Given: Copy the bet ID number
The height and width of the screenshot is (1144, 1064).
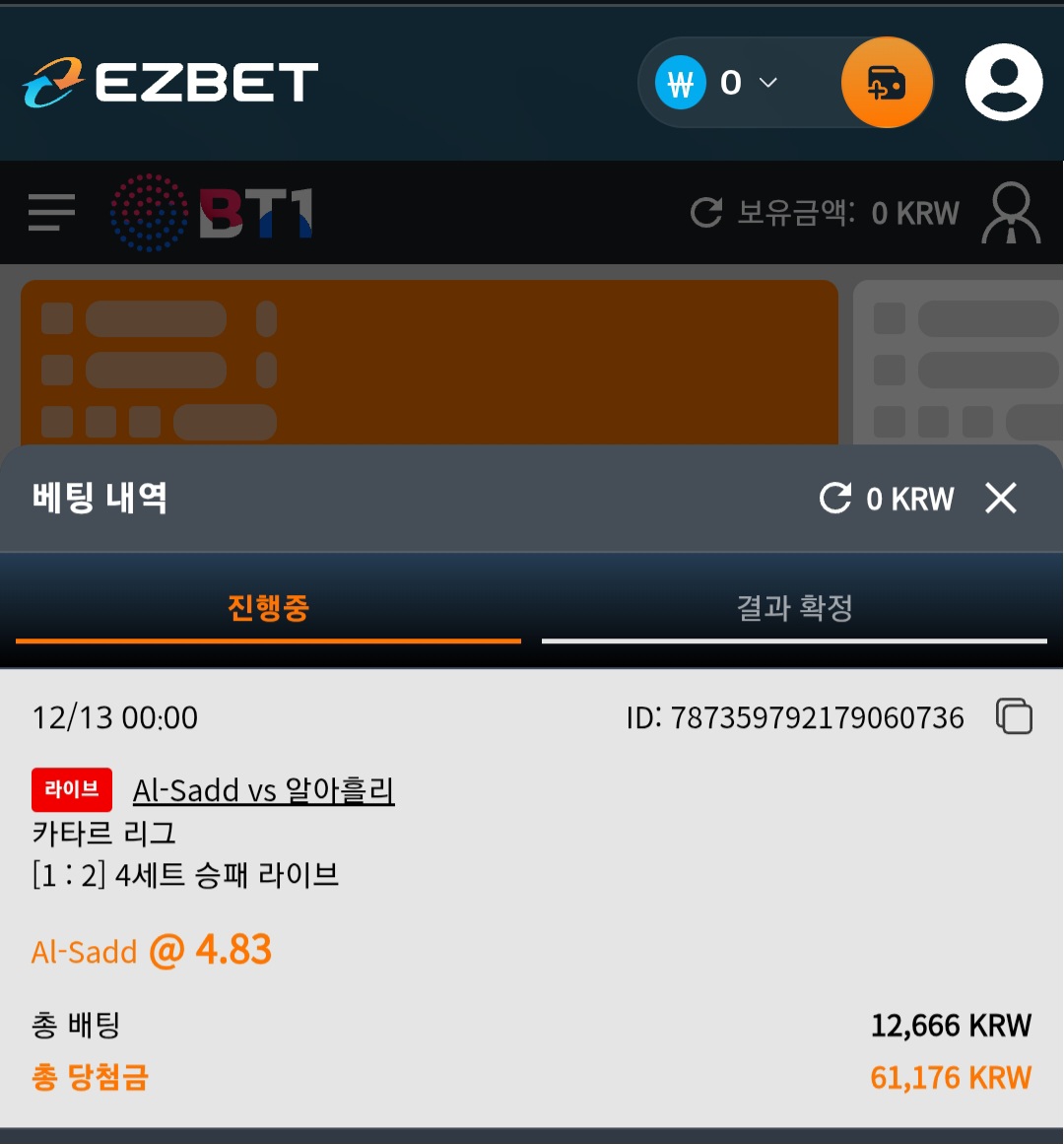Looking at the screenshot, I should point(1014,716).
